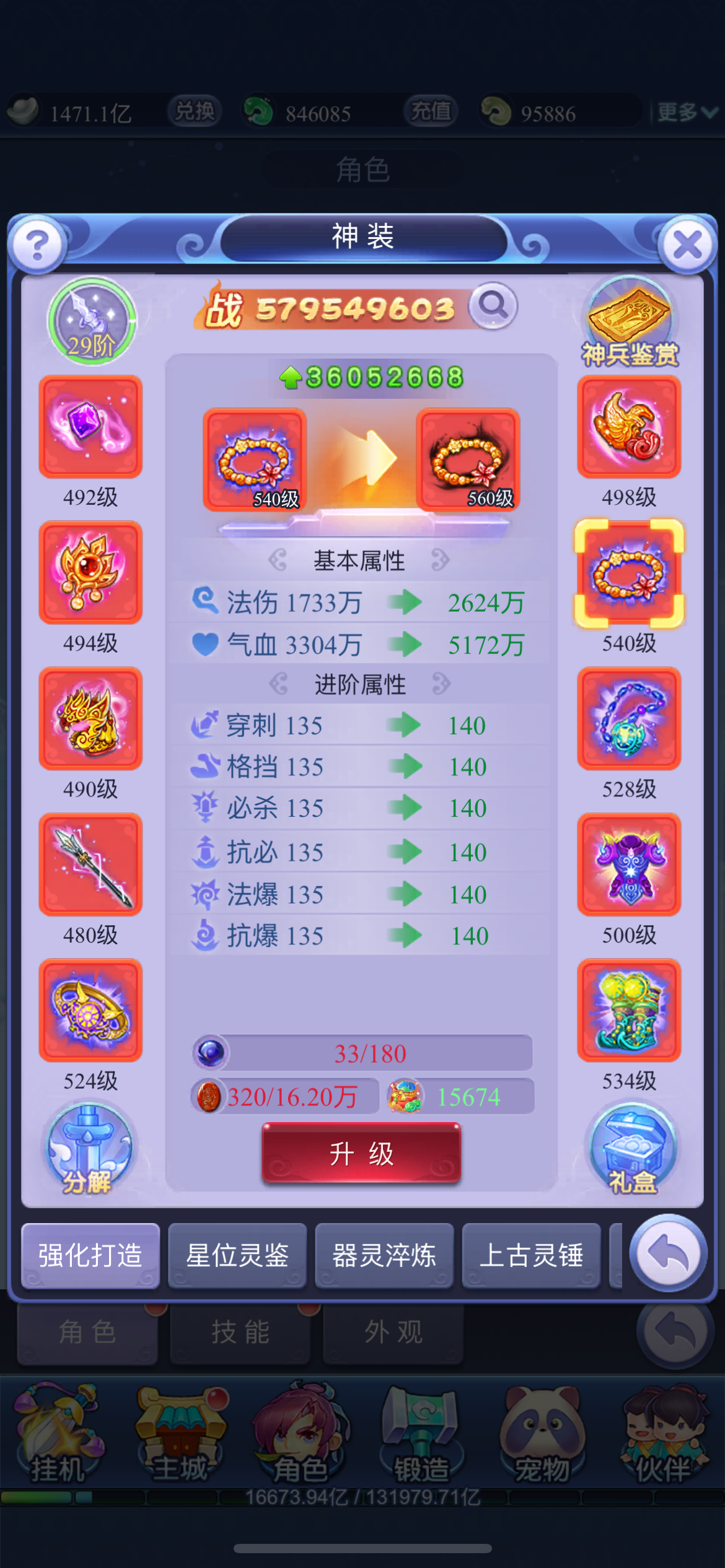
Task: Switch to the 星位灵鉴 tab
Action: pos(237,1255)
